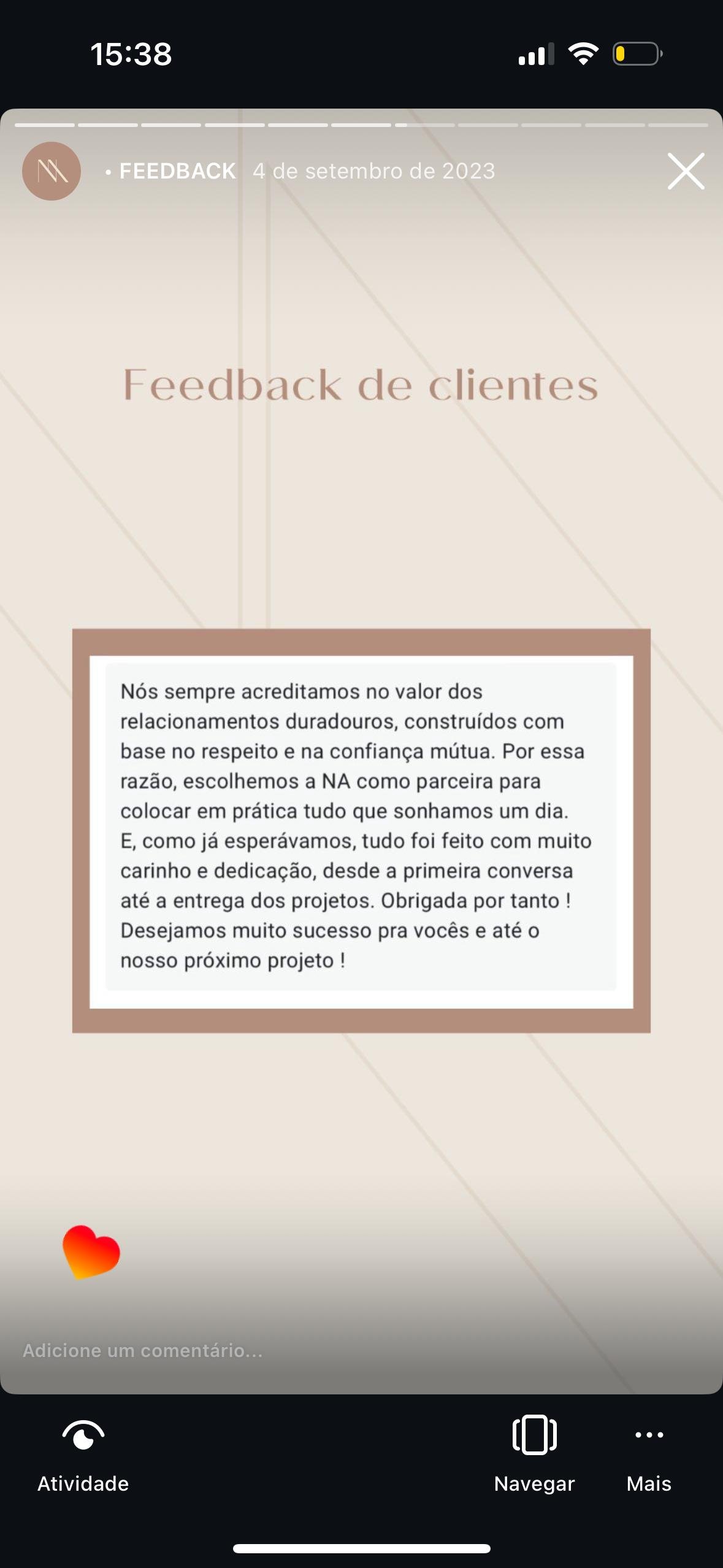Open the Mais options menu
The width and height of the screenshot is (723, 1568).
(x=649, y=1453)
